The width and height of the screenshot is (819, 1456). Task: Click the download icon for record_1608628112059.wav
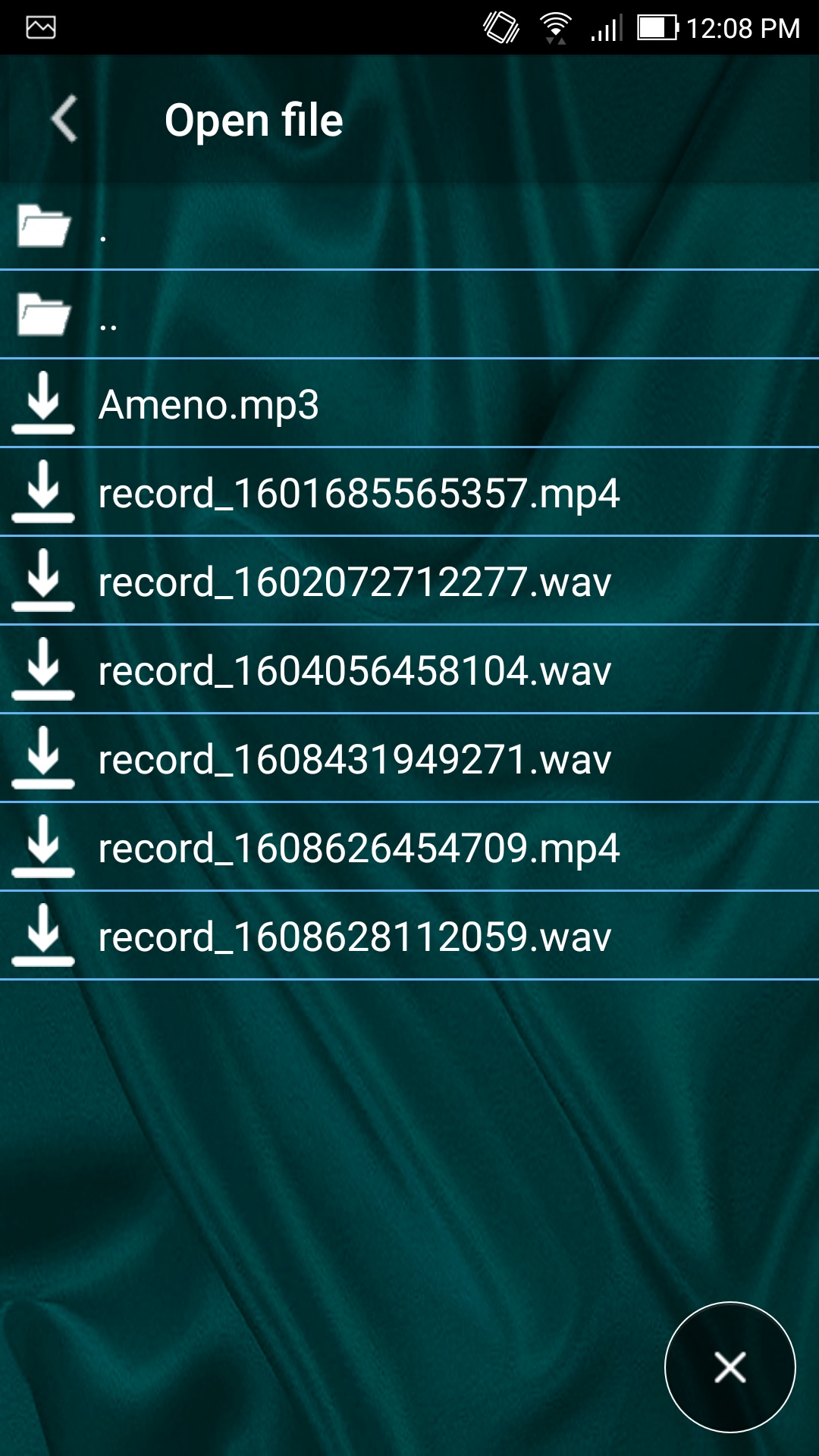pos(42,937)
